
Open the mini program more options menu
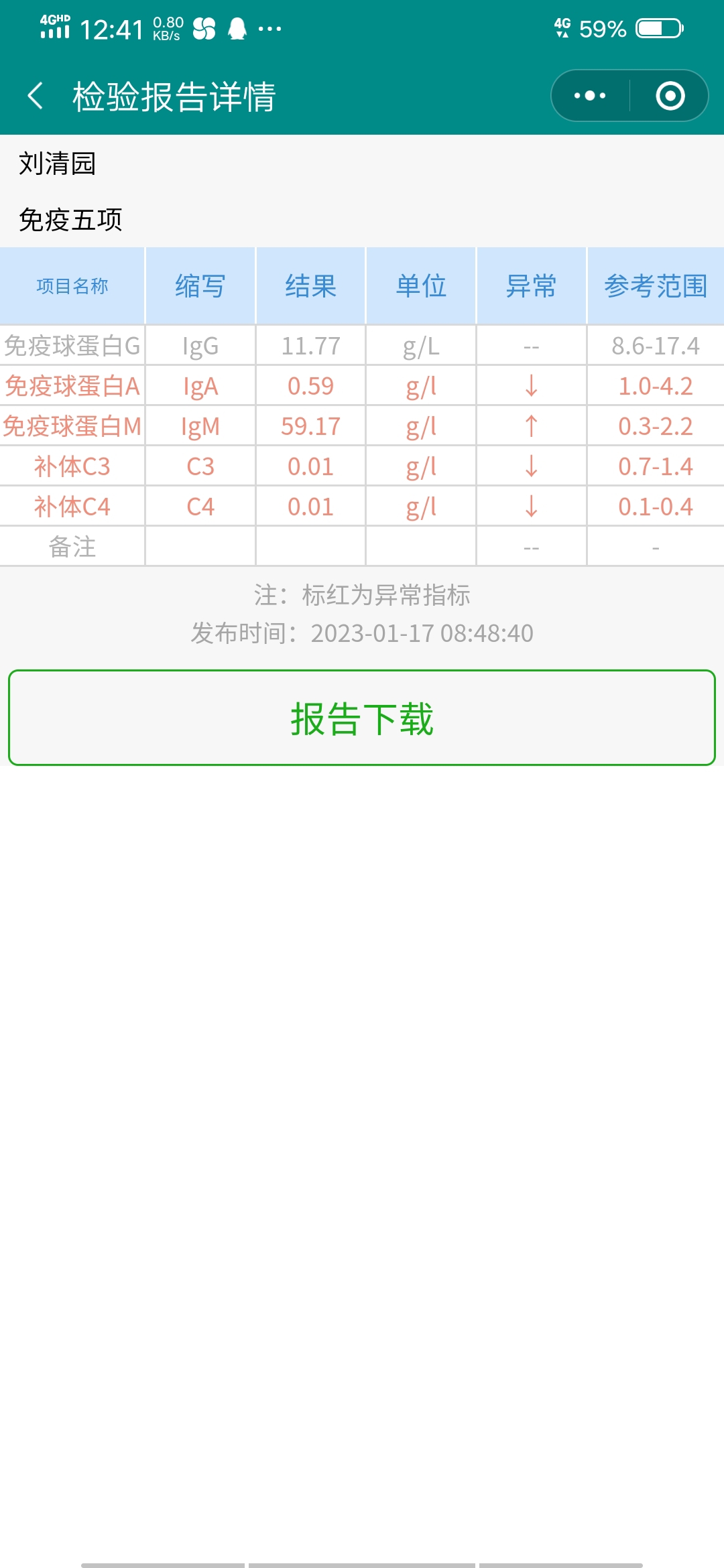(x=590, y=96)
